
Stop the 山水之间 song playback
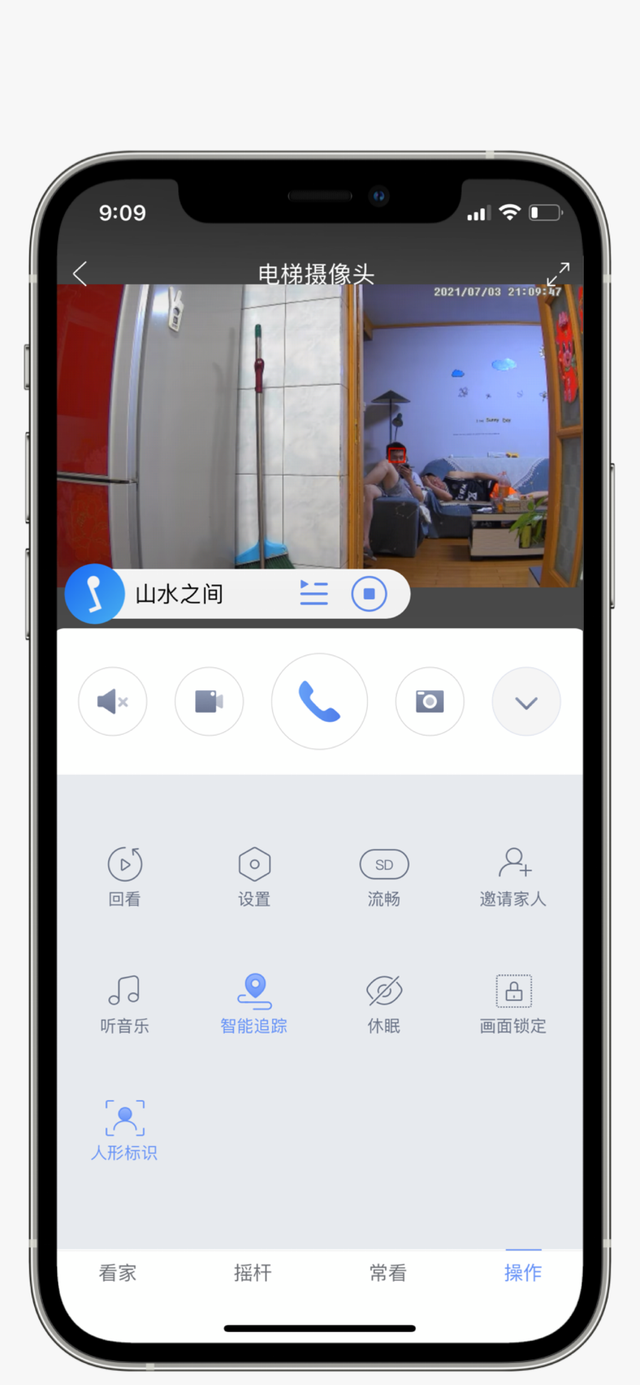point(369,594)
